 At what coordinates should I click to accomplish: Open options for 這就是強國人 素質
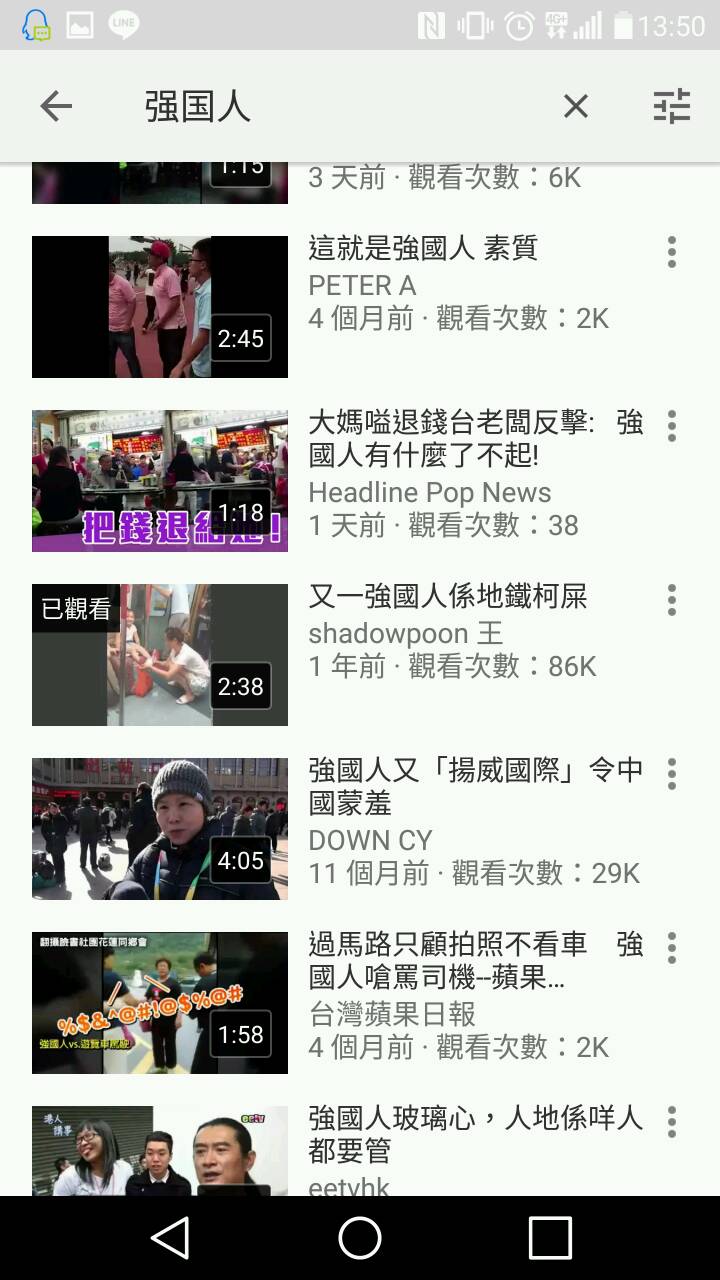671,252
